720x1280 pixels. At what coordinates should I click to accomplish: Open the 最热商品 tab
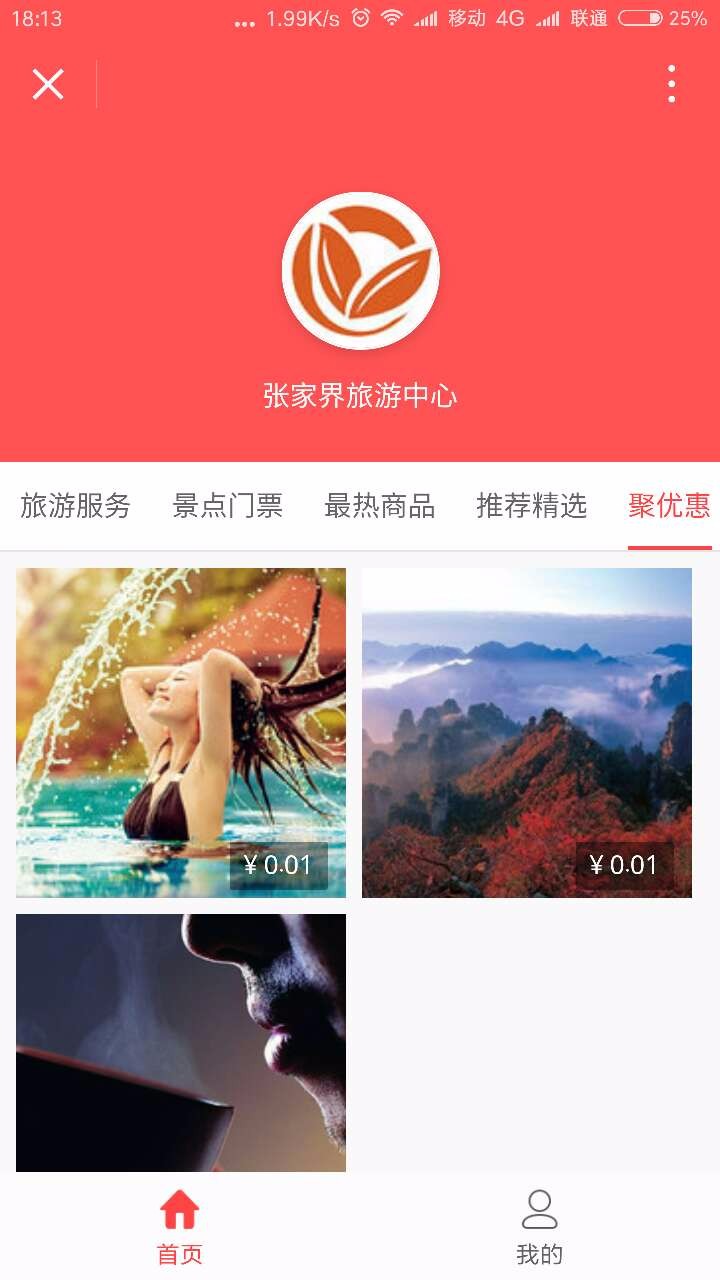pos(380,506)
